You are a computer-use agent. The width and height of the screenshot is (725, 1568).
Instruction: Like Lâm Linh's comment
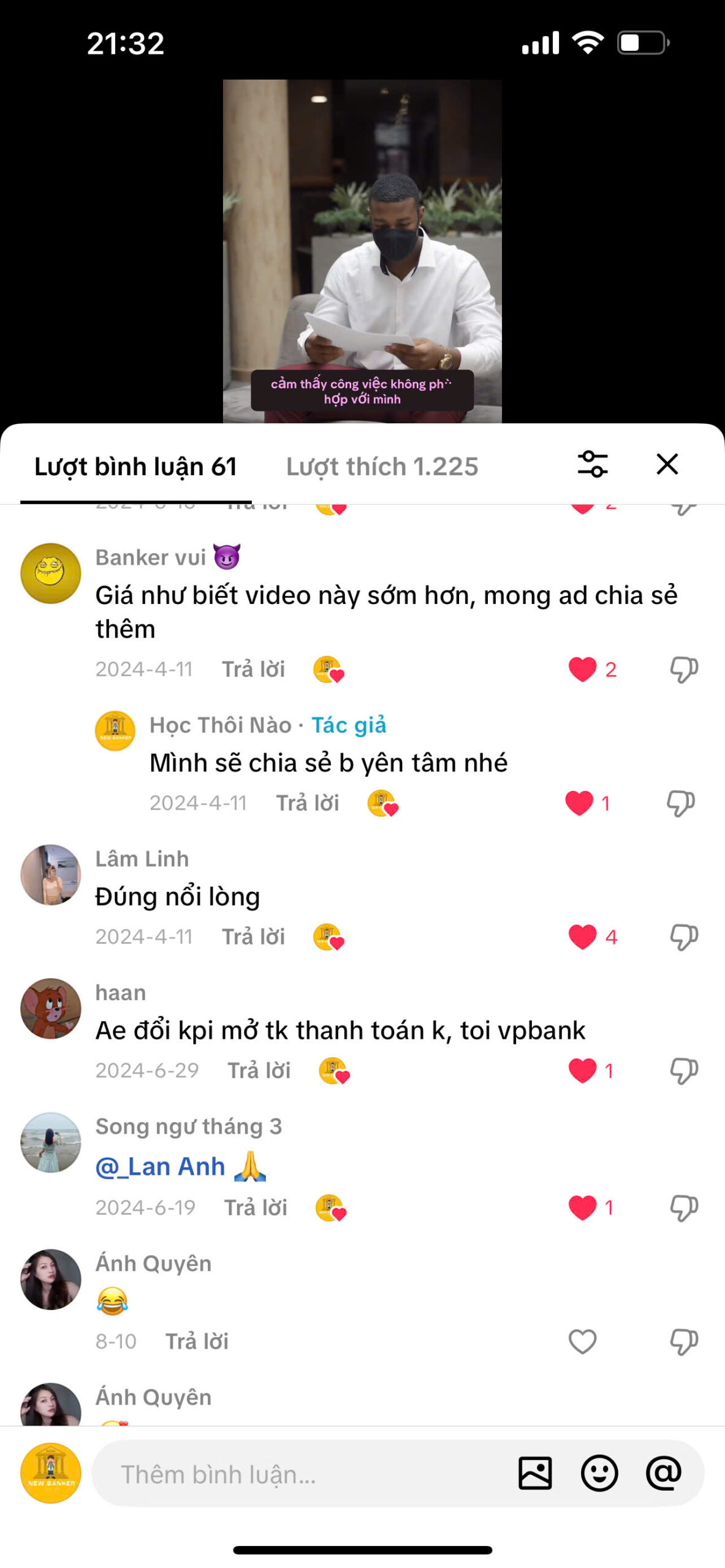(x=582, y=937)
